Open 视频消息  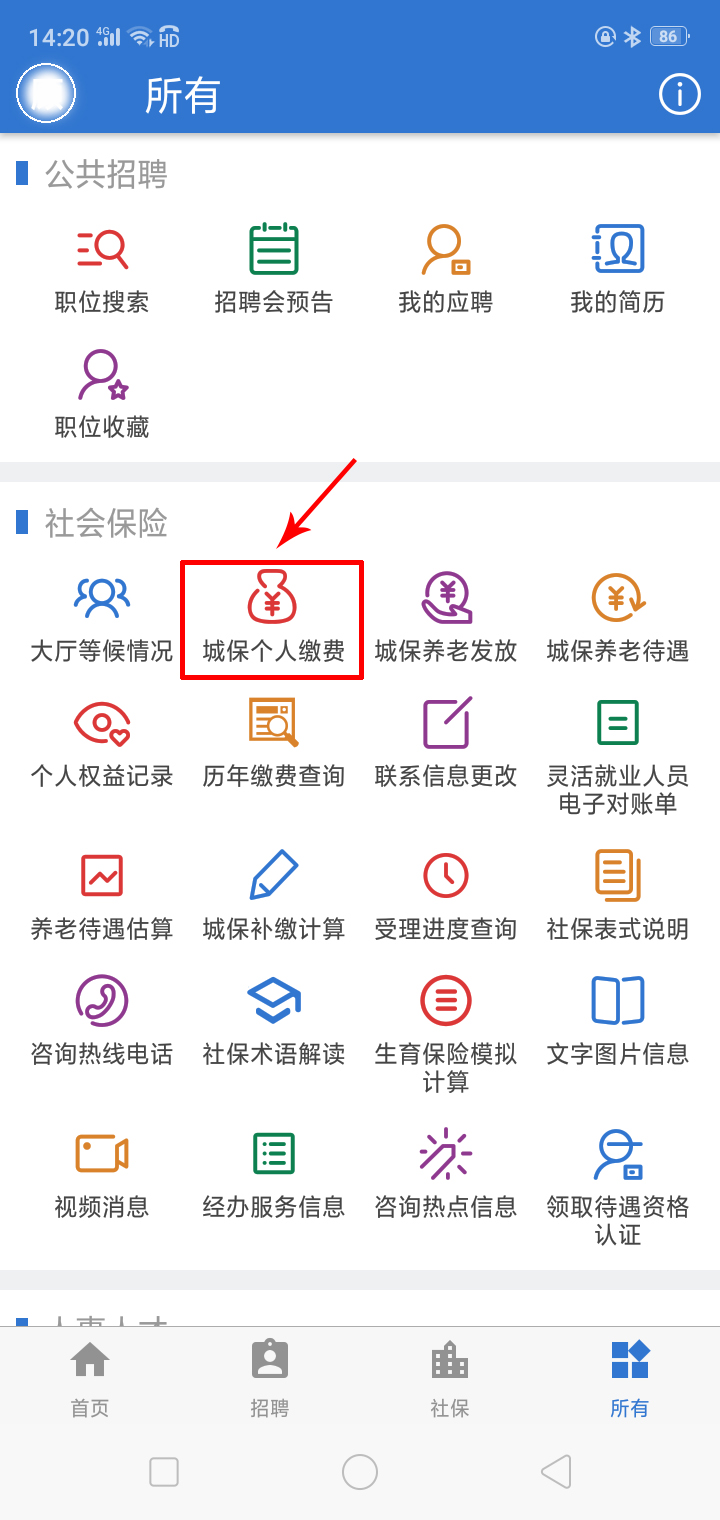tap(102, 1173)
